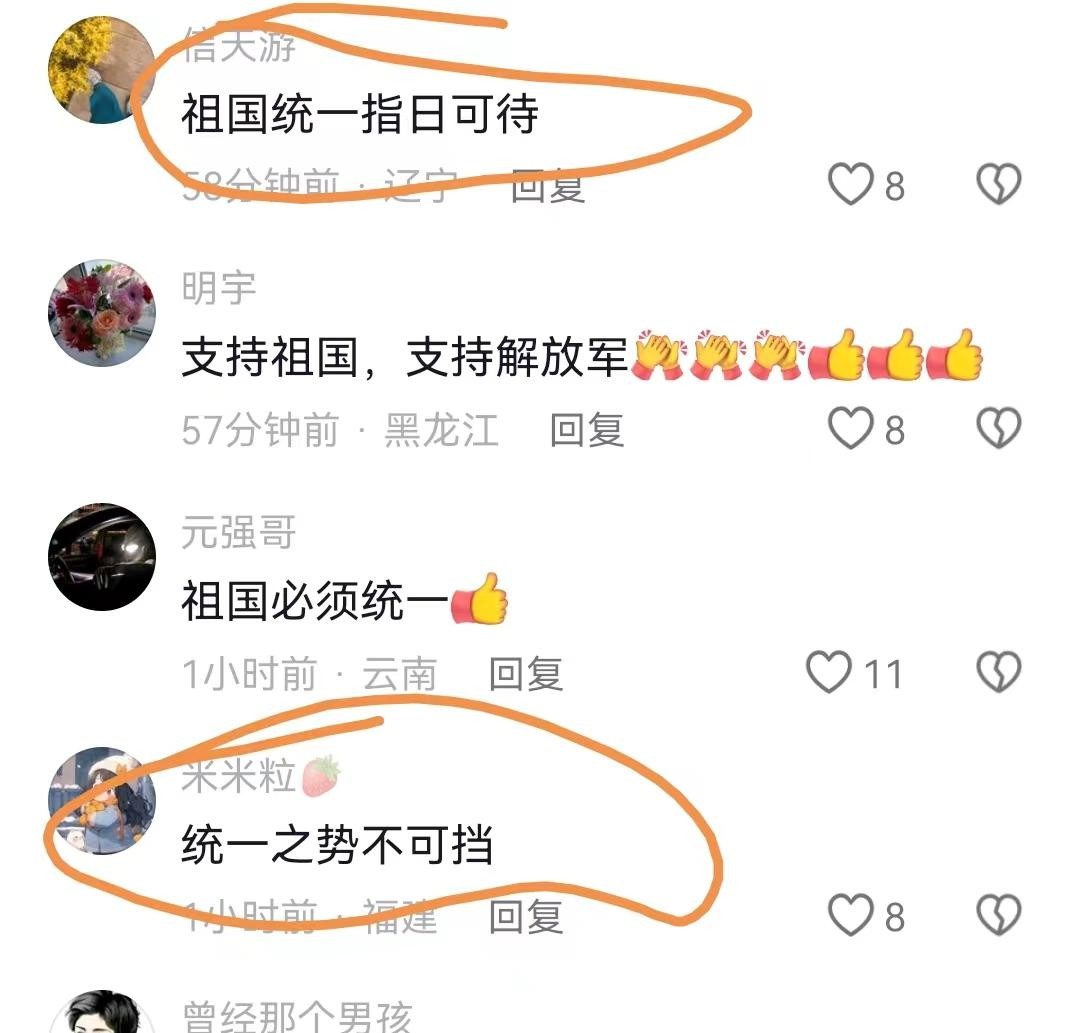1080x1033 pixels.
Task: Reply to 元强哥's comment
Action: (x=526, y=674)
